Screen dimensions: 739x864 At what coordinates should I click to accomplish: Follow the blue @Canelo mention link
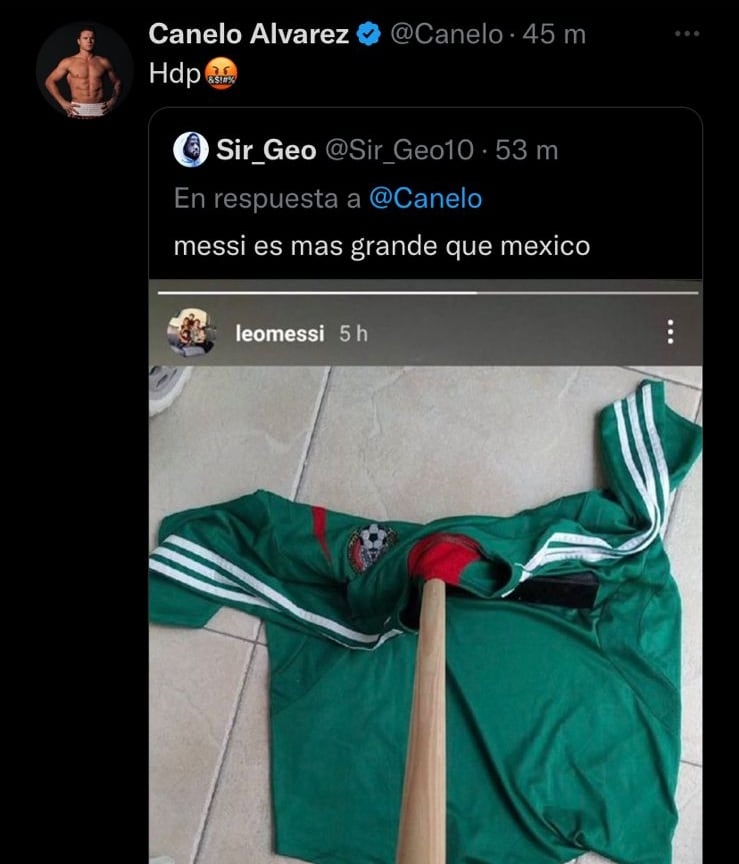(425, 198)
